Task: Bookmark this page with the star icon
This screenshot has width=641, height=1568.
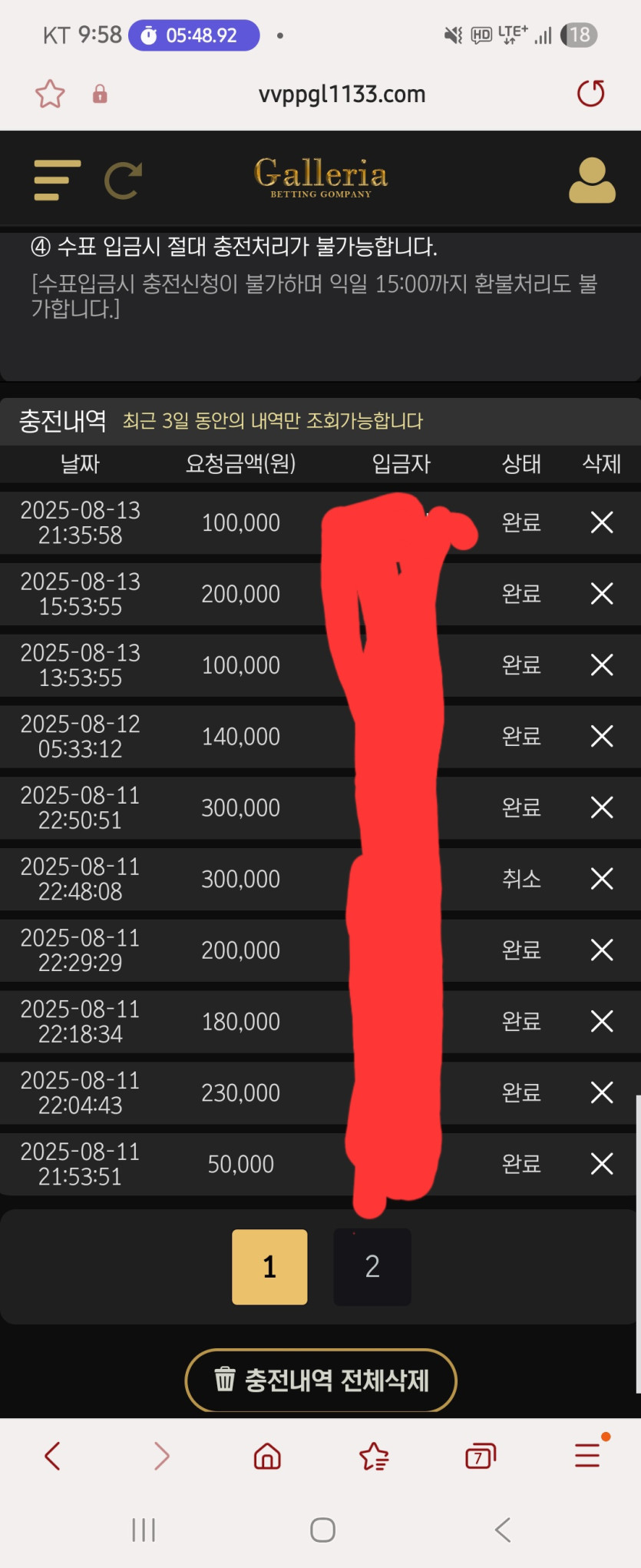Action: [x=50, y=94]
